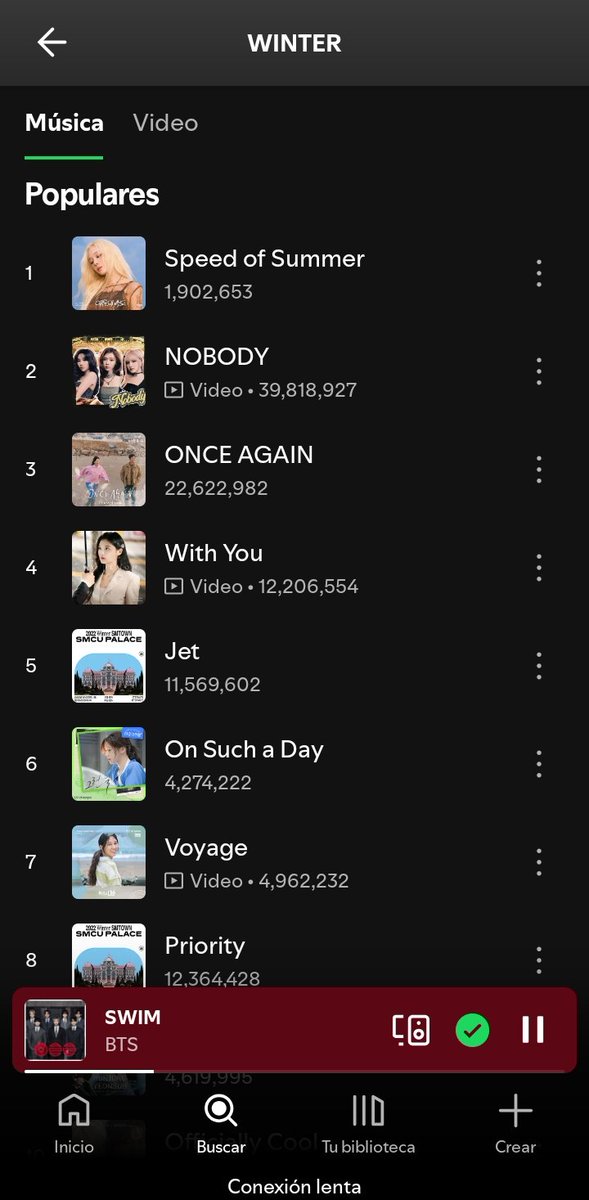Open Tu biblioteca
The image size is (589, 1200).
pos(368,1124)
